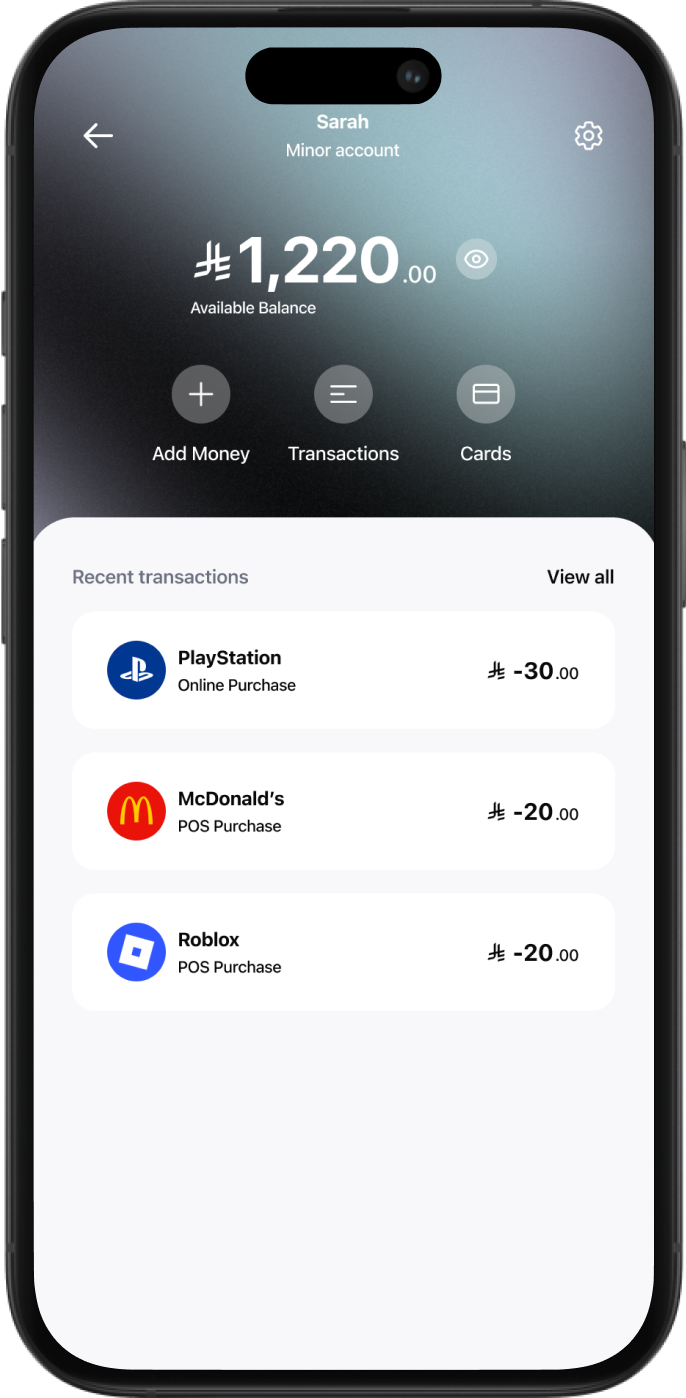Open the Transactions list
The width and height of the screenshot is (686, 1398).
click(x=343, y=394)
